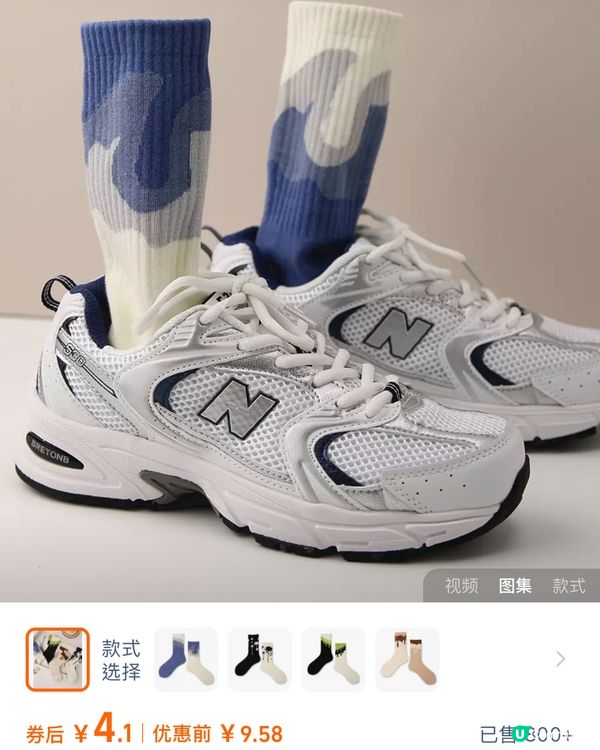Choose the black and green sock style
This screenshot has width=600, height=750.
coord(333,659)
